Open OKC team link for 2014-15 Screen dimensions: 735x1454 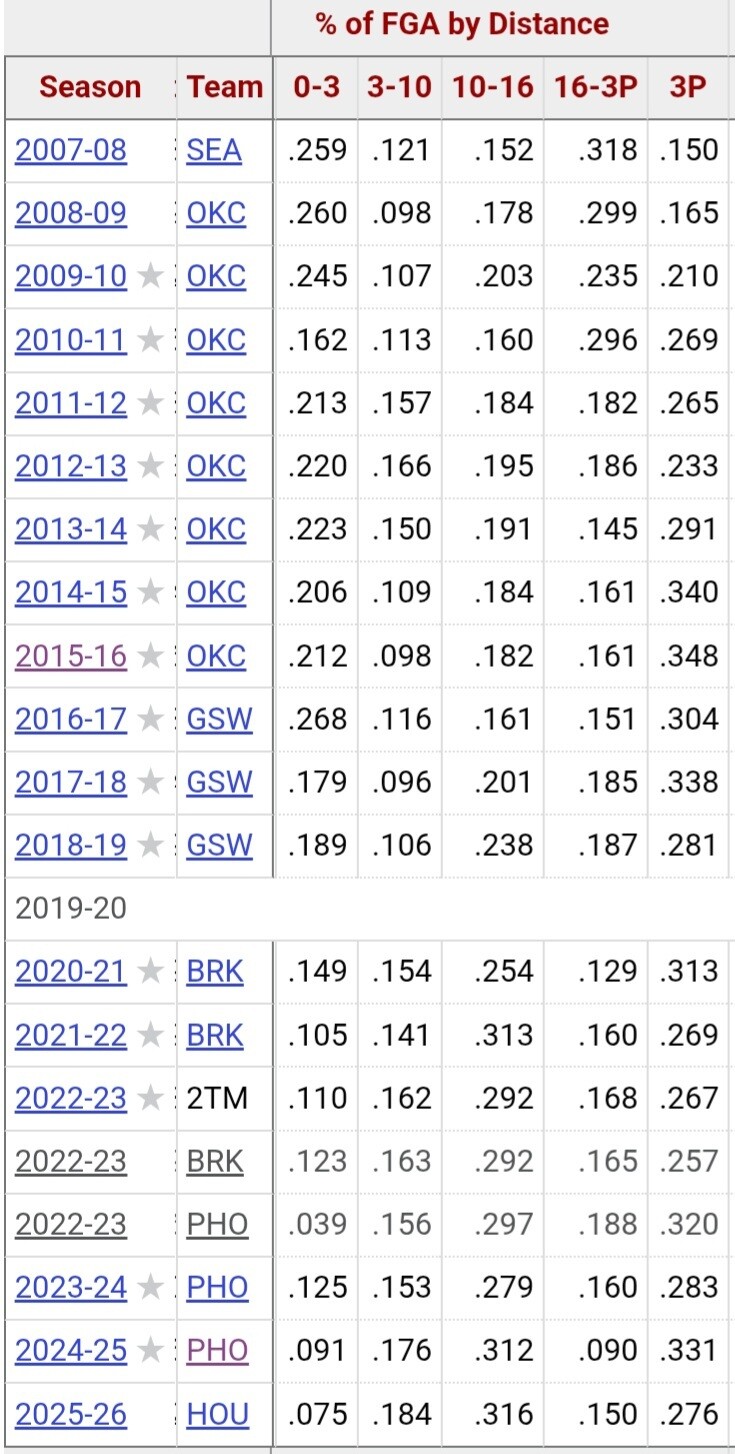[x=216, y=592]
